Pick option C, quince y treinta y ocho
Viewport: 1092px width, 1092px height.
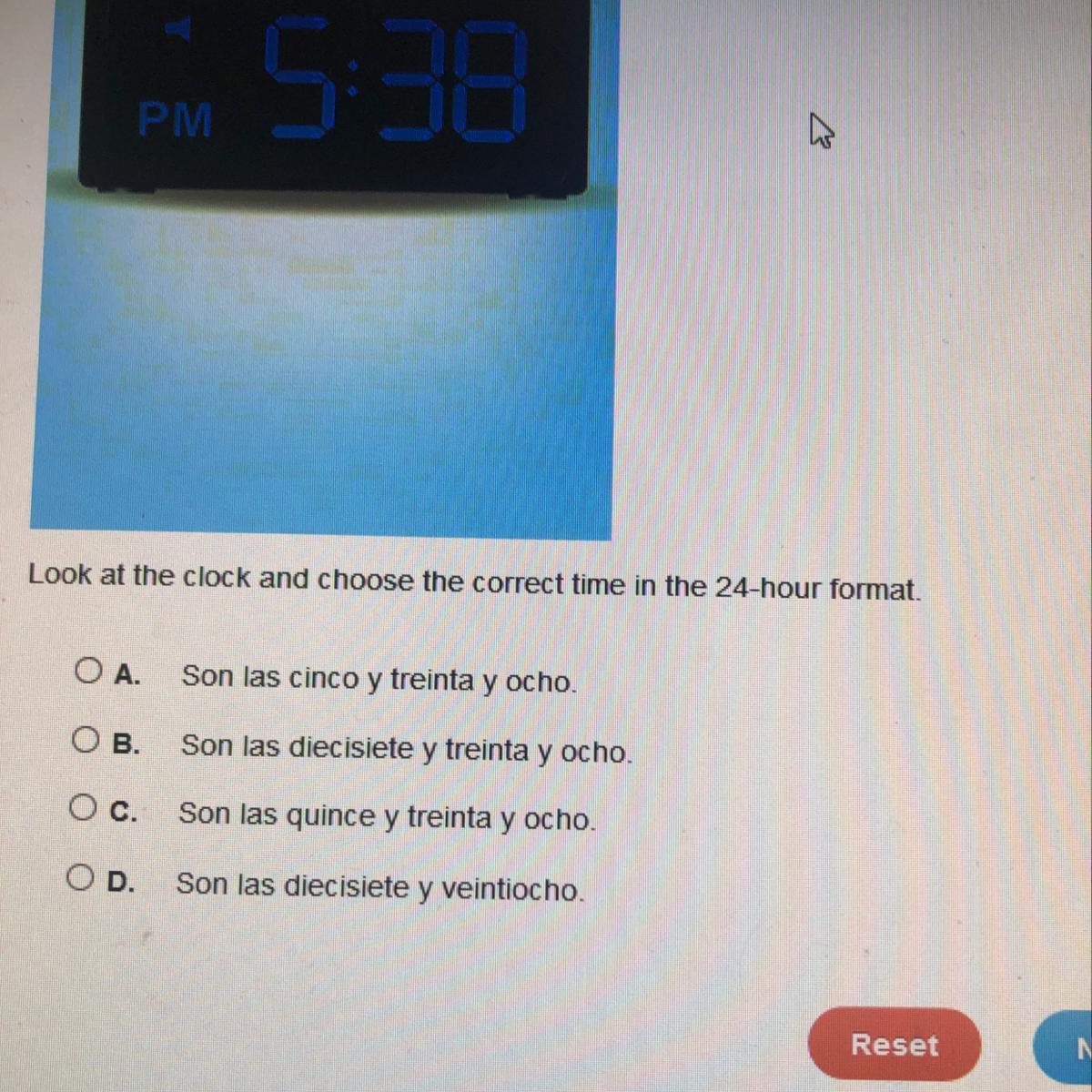pyautogui.click(x=83, y=807)
